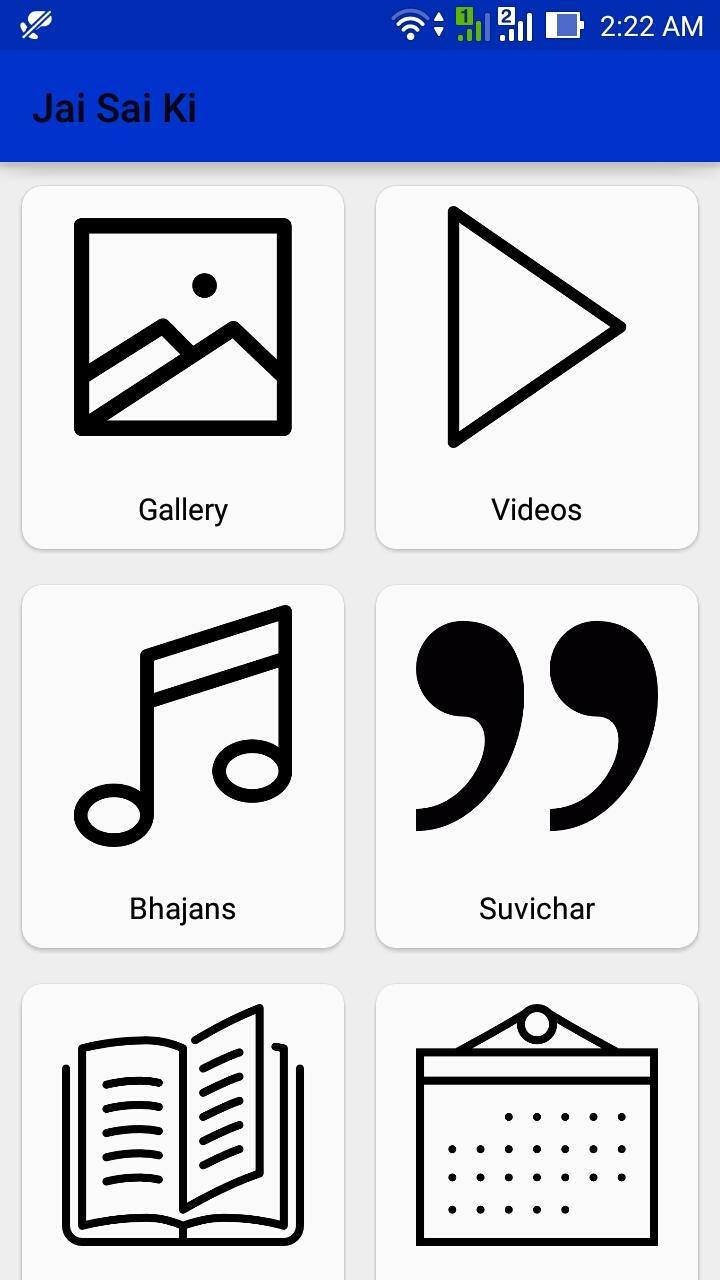Screen dimensions: 720x1280
Task: Open the Gallery card
Action: click(x=183, y=367)
